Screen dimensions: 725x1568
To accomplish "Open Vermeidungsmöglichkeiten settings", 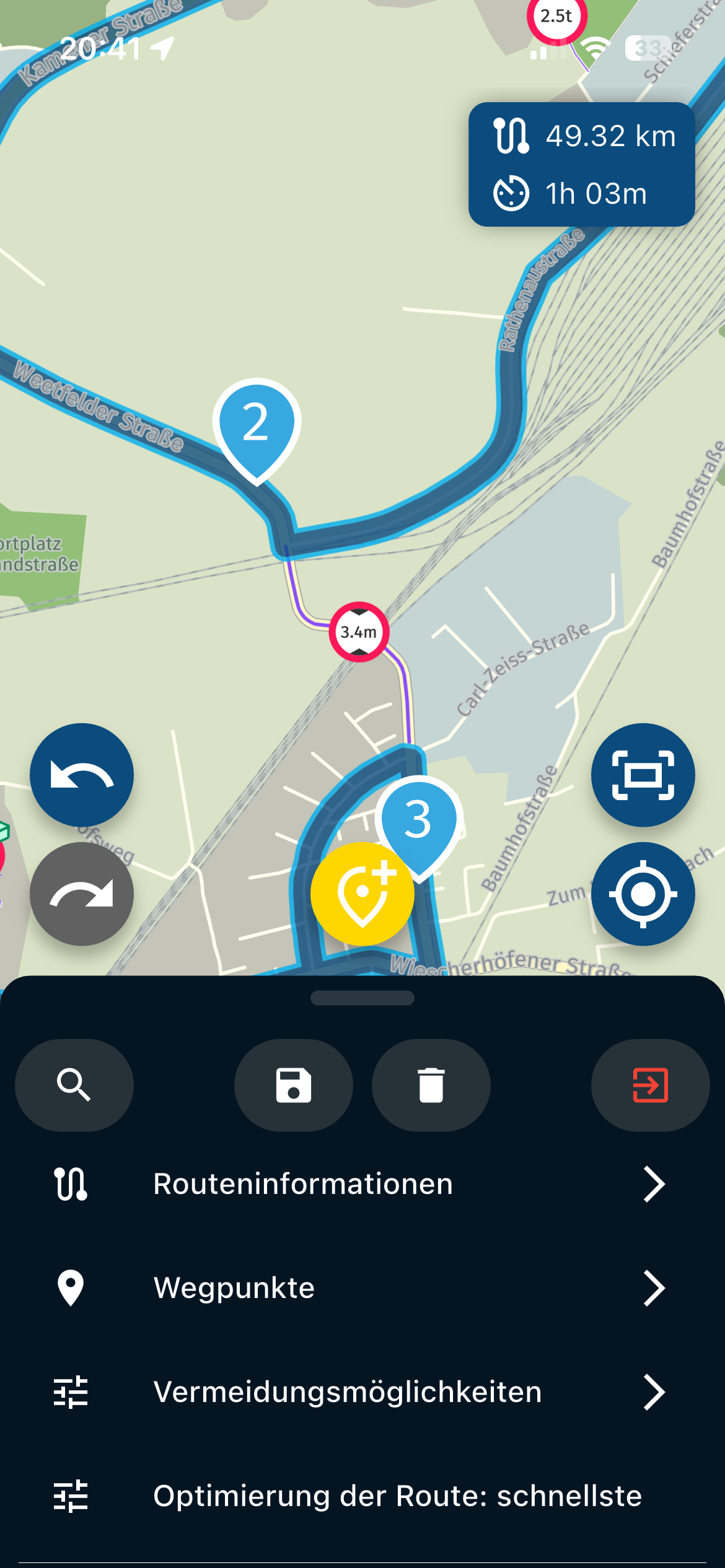I will [362, 1392].
